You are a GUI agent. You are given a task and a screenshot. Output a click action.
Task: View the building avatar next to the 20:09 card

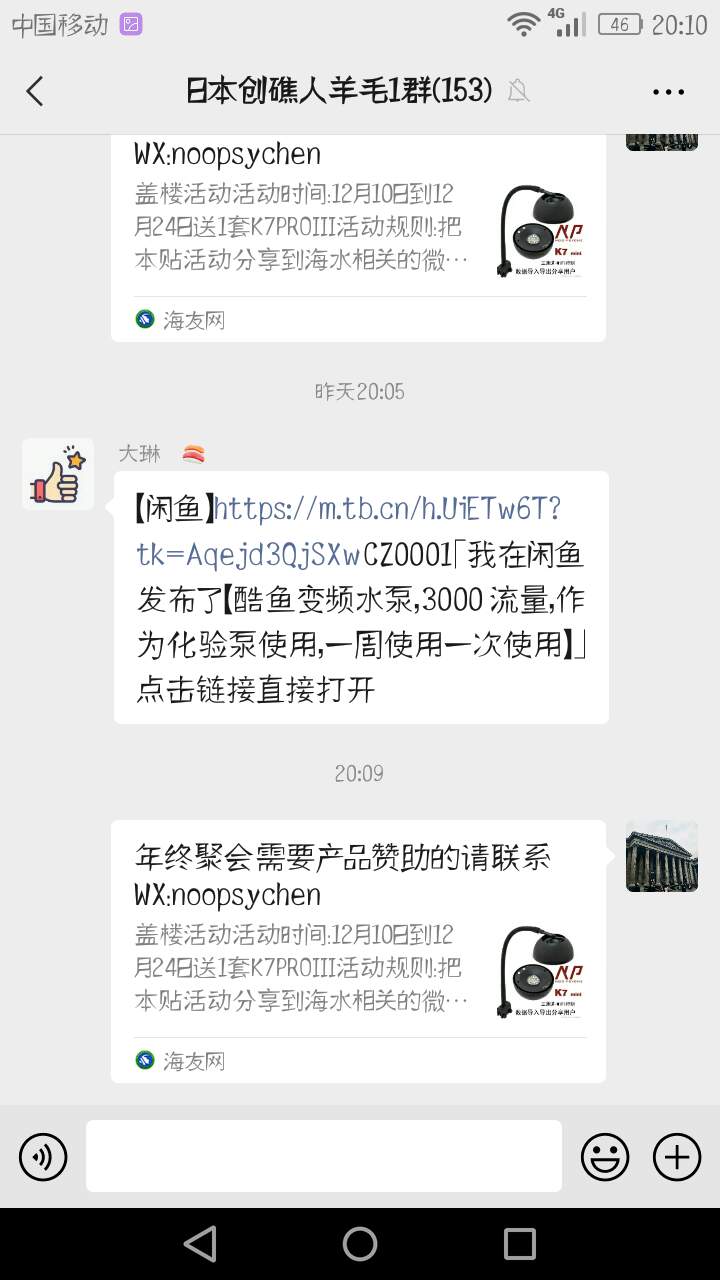[x=661, y=856]
